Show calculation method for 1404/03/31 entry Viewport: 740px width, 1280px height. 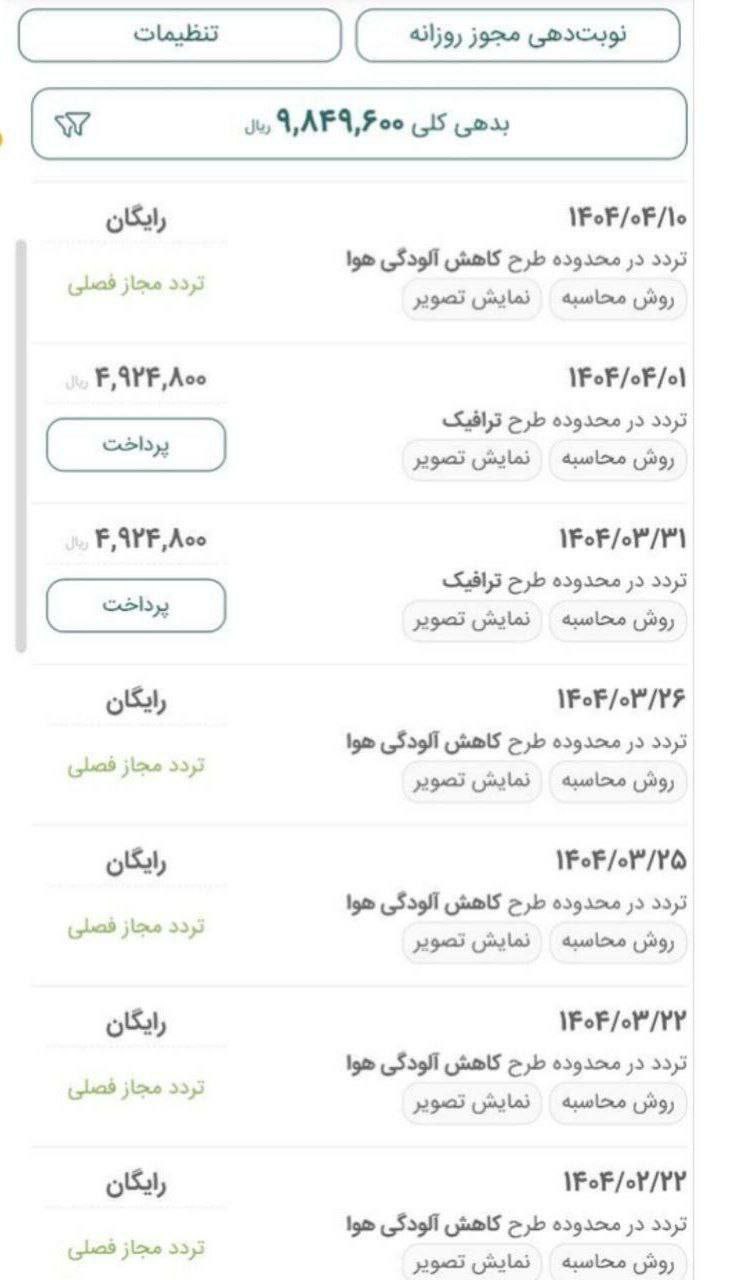pos(617,621)
